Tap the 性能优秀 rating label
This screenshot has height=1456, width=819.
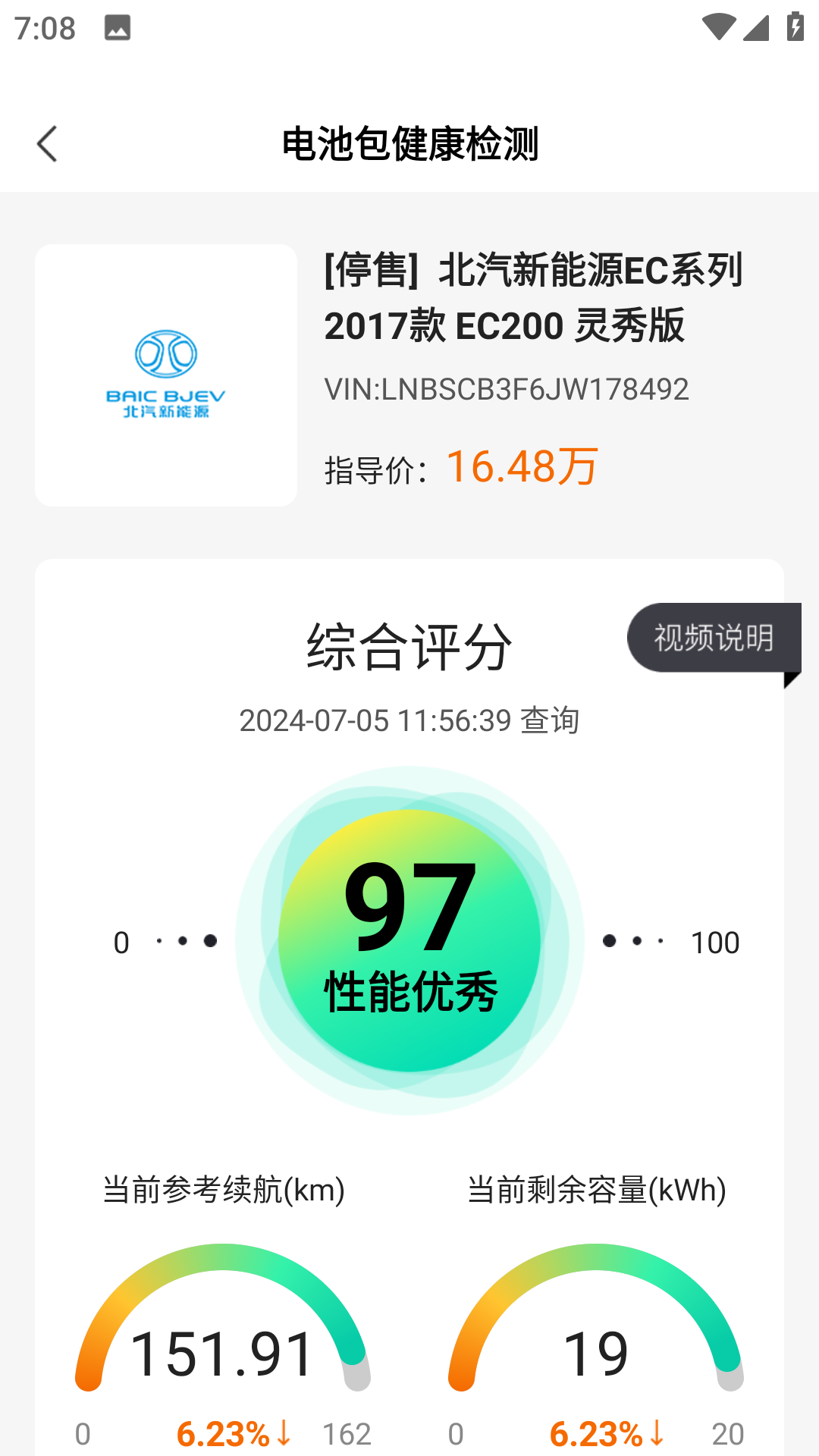pyautogui.click(x=409, y=986)
